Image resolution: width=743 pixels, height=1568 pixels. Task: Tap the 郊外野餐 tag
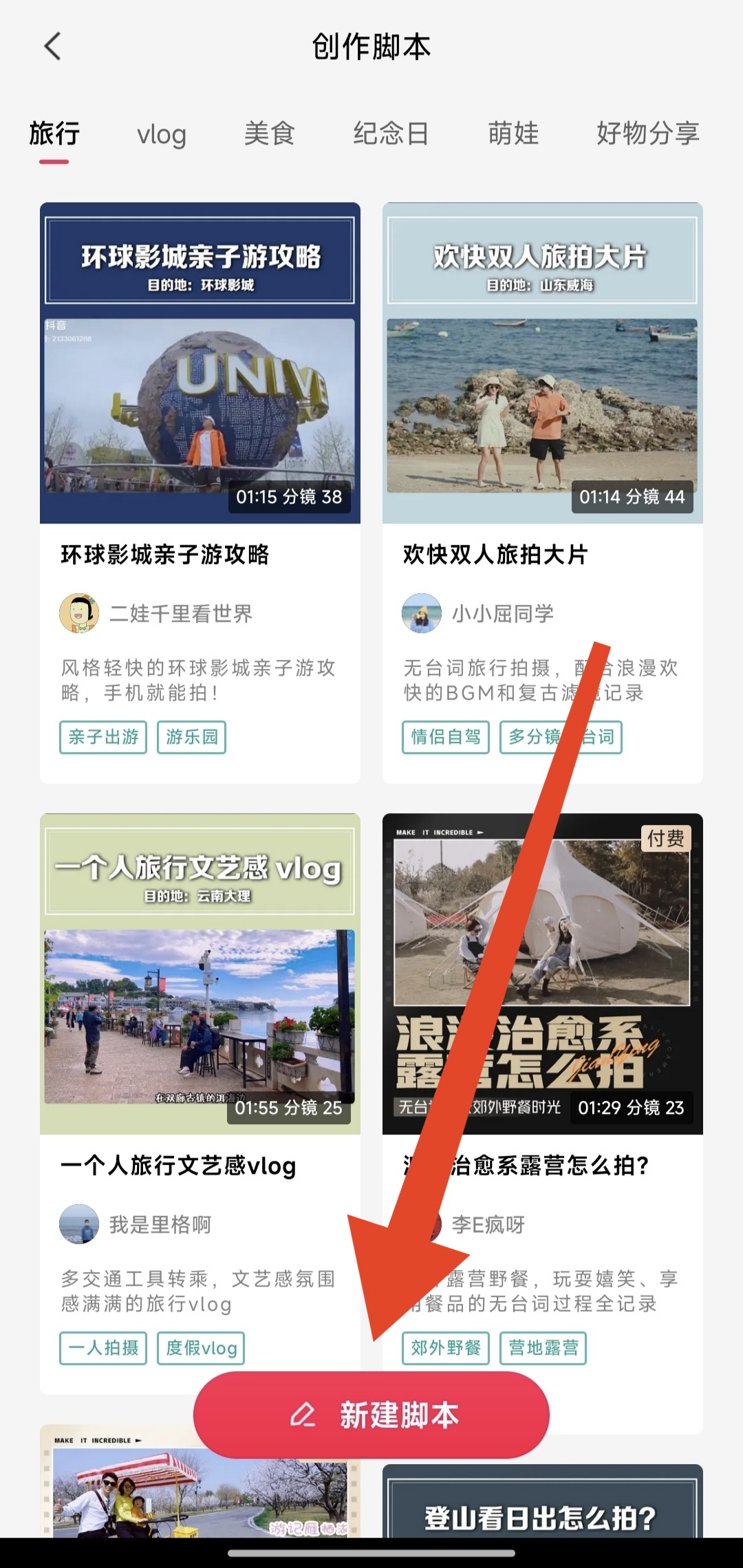tap(445, 1348)
